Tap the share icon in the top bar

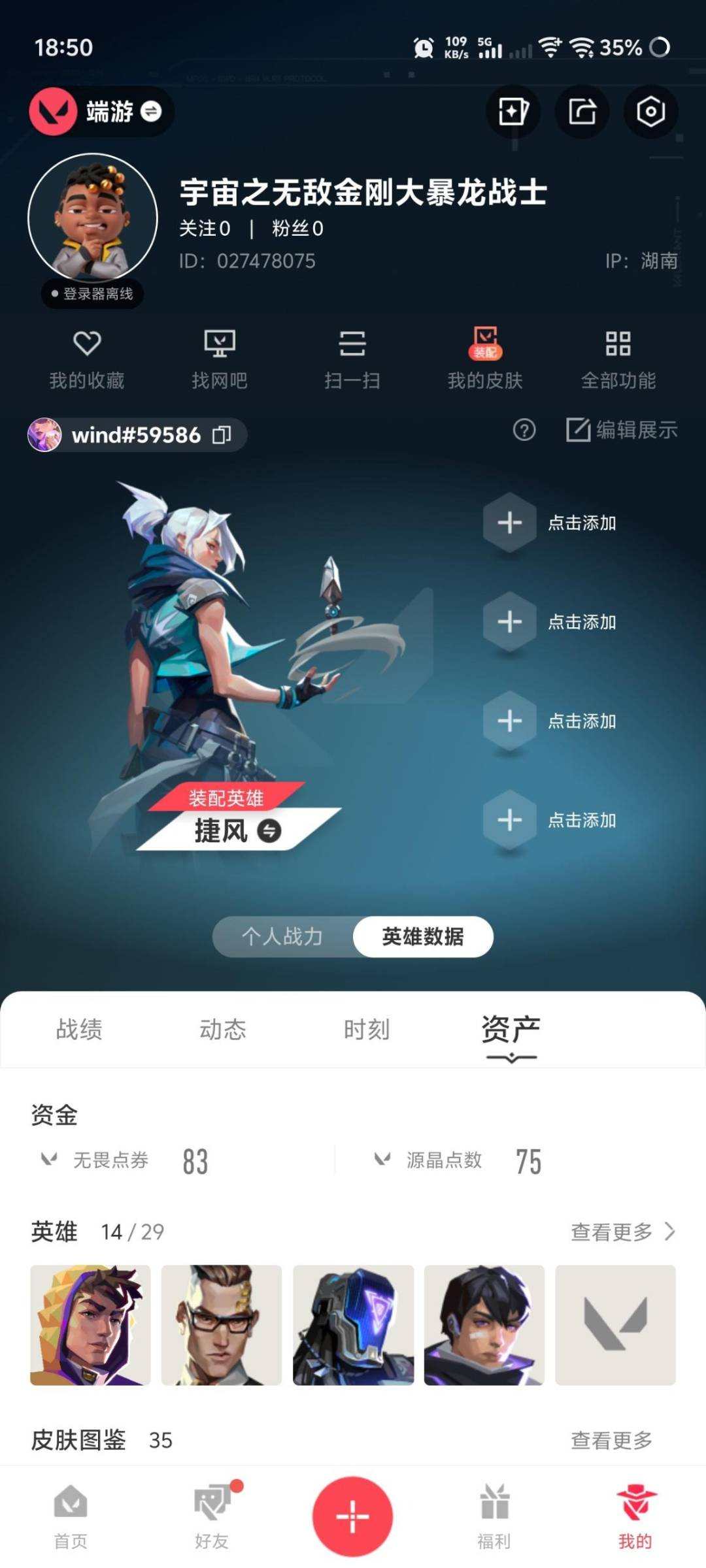pyautogui.click(x=581, y=112)
